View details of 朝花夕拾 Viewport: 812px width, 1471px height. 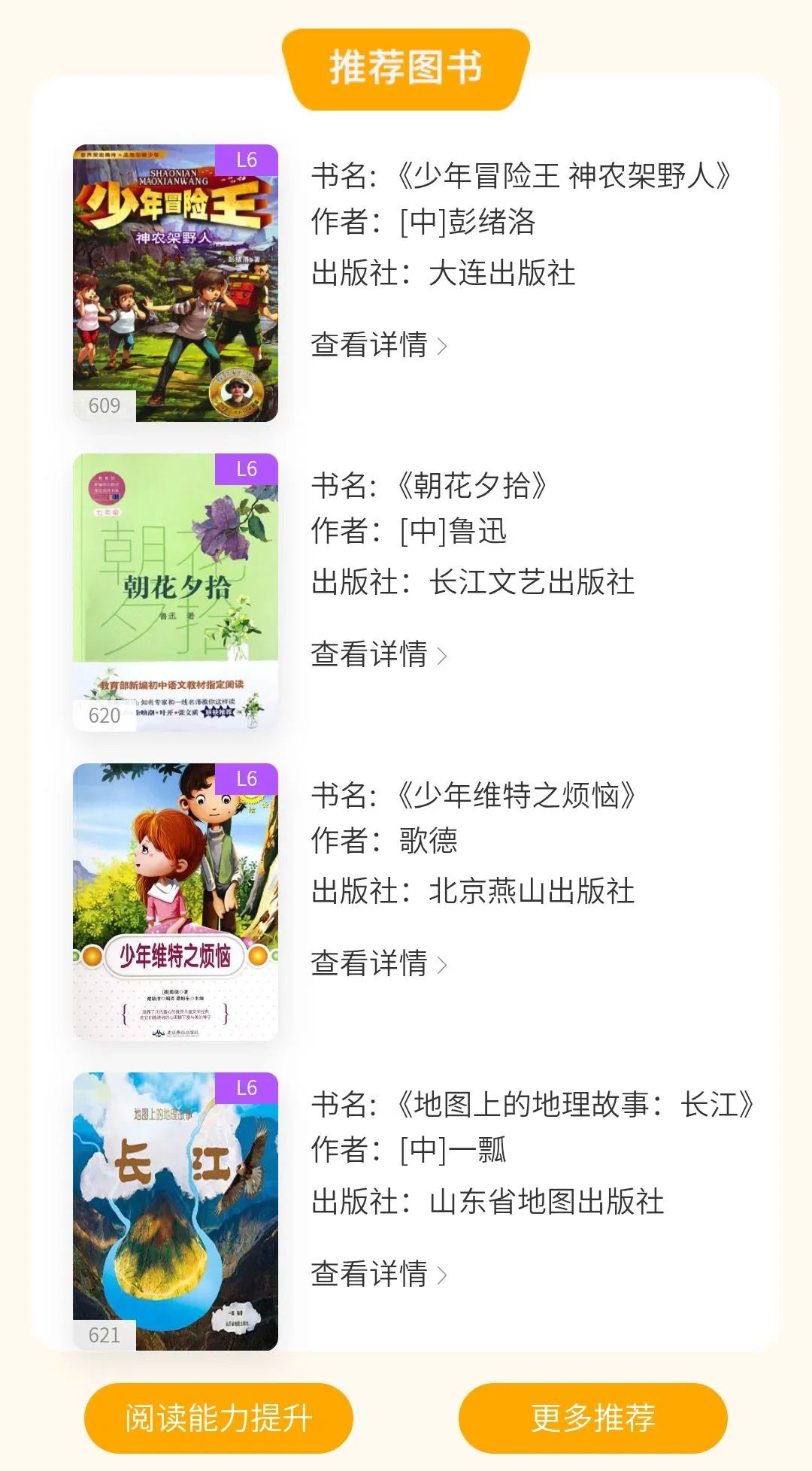[x=378, y=654]
